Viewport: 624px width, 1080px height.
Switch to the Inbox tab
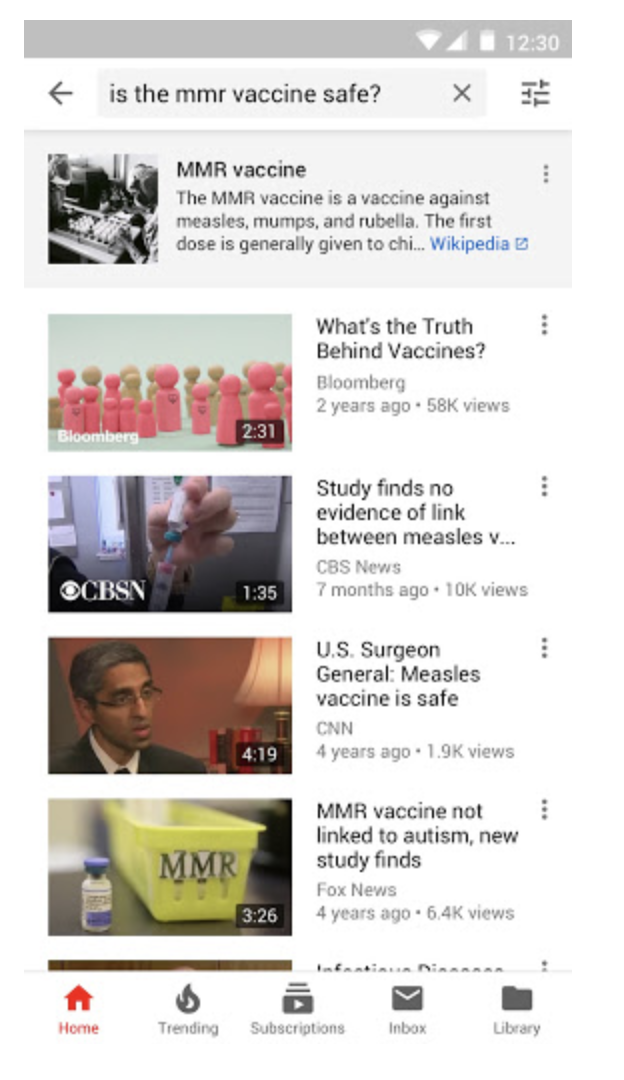coord(407,1010)
